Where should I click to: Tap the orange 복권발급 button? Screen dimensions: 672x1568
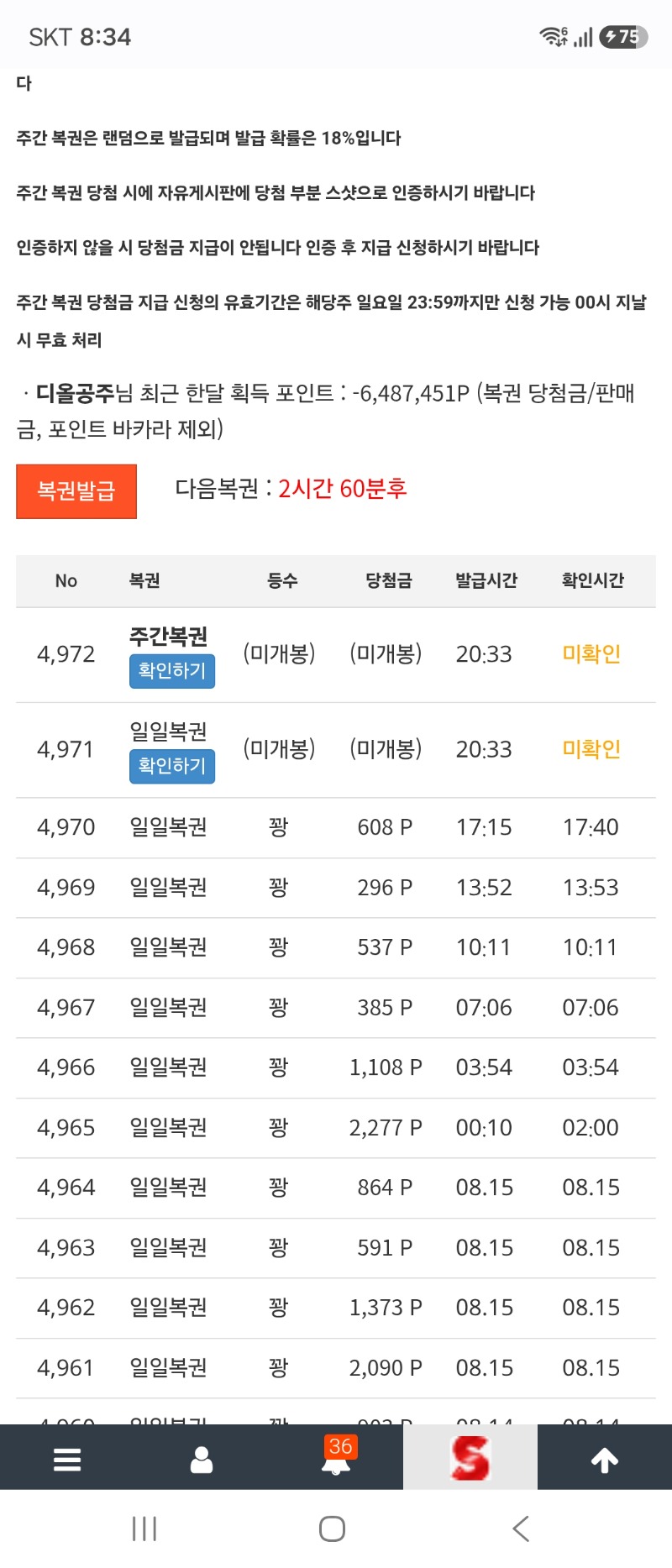76,491
